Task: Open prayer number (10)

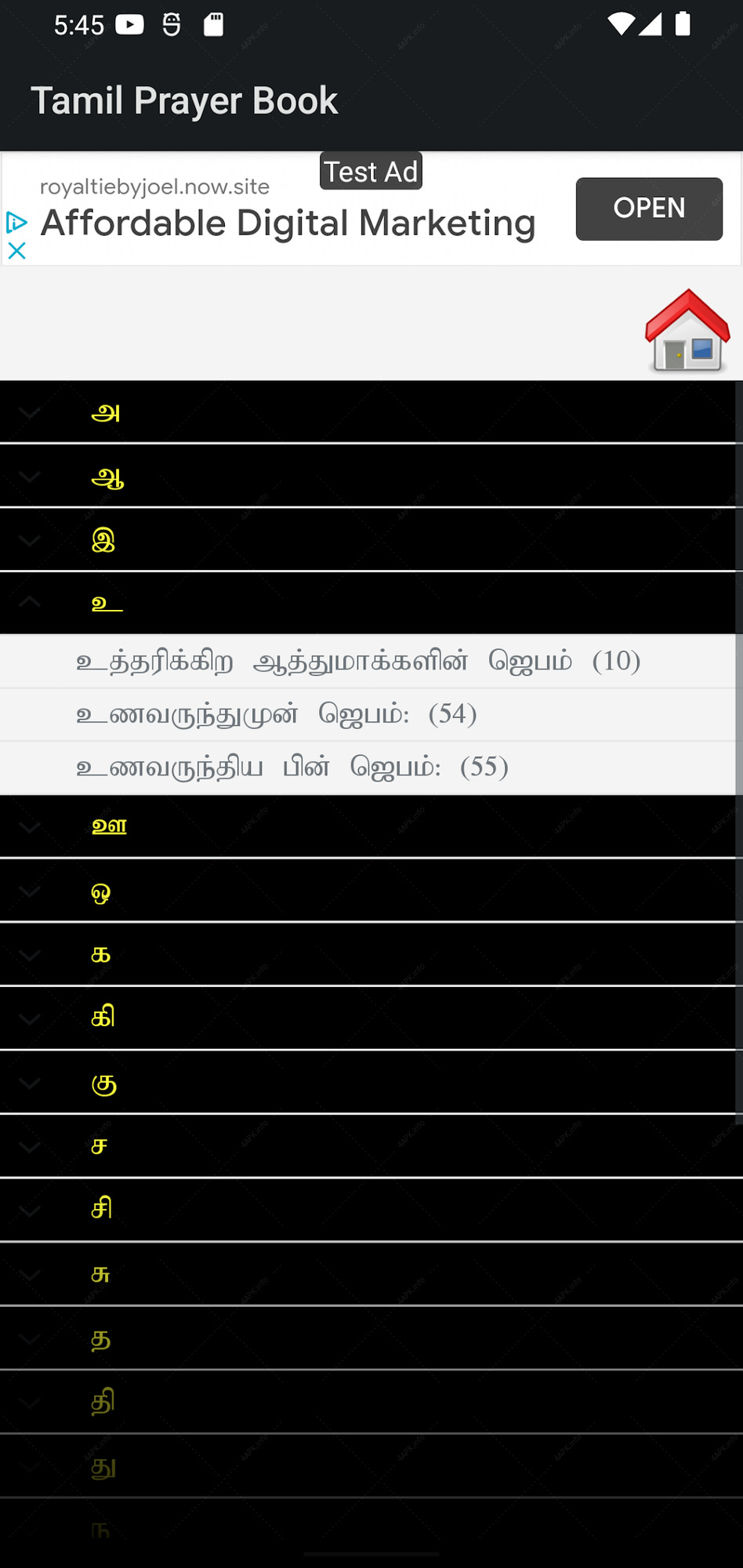Action: tap(371, 661)
